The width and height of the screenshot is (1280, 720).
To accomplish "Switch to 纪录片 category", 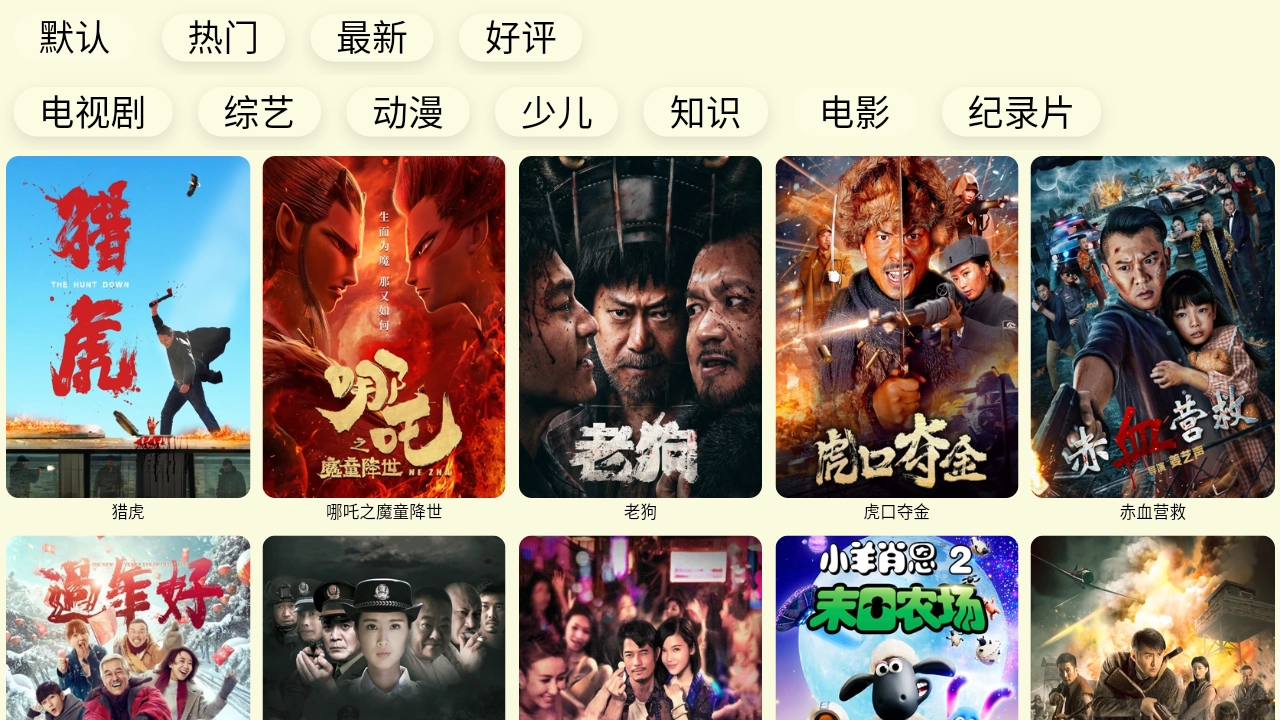I will pos(1021,113).
